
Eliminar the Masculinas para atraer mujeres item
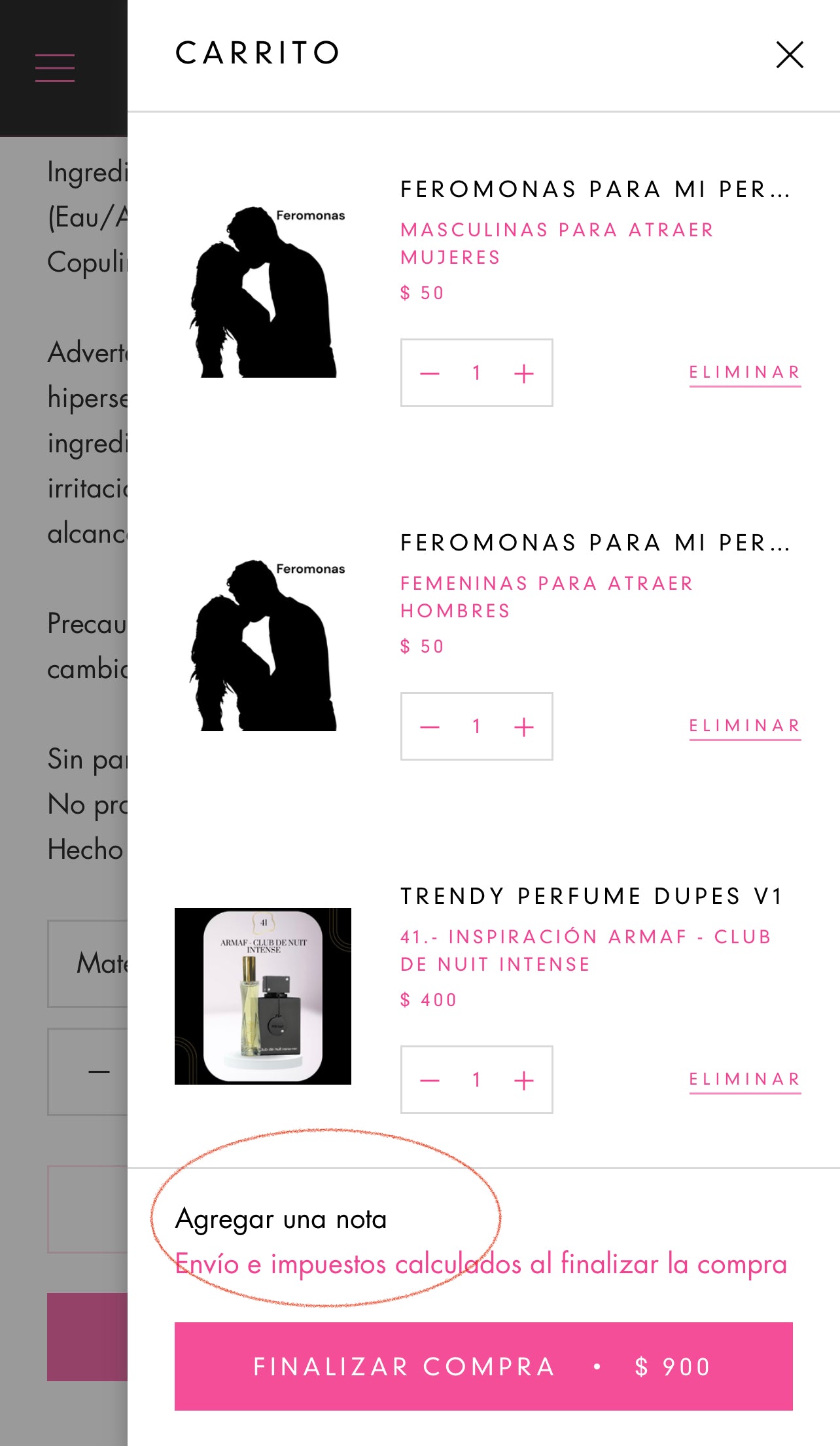[x=744, y=372]
